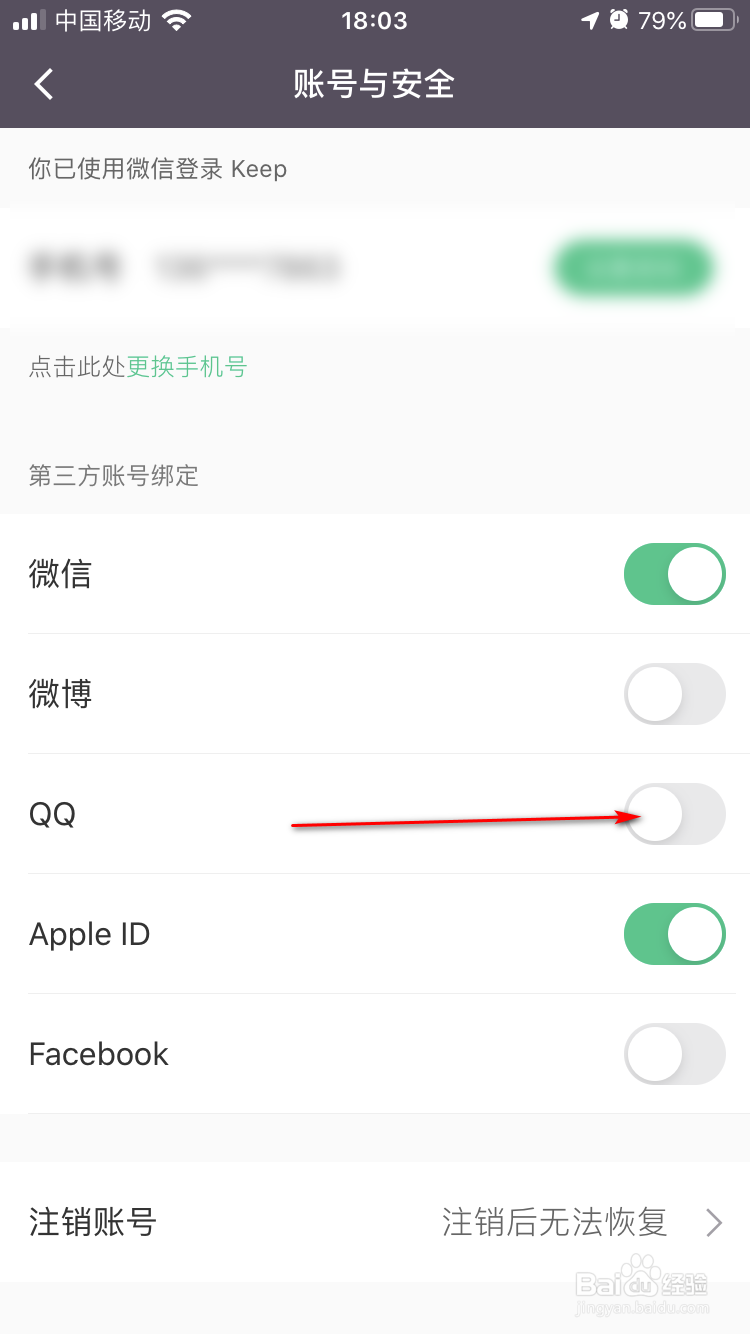Tap the 79% battery percentage text

point(662,20)
